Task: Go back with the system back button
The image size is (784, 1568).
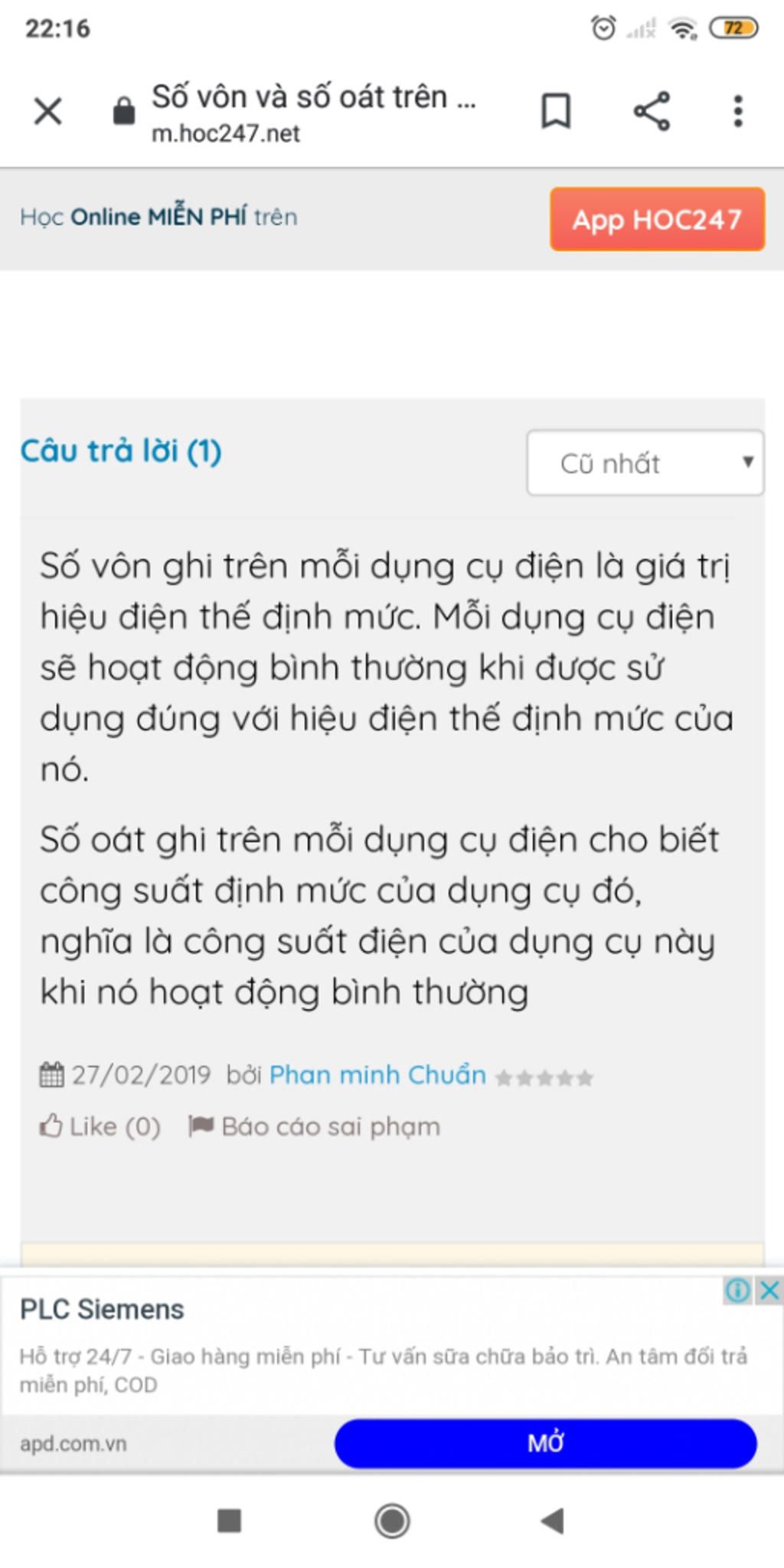Action: 552,1521
